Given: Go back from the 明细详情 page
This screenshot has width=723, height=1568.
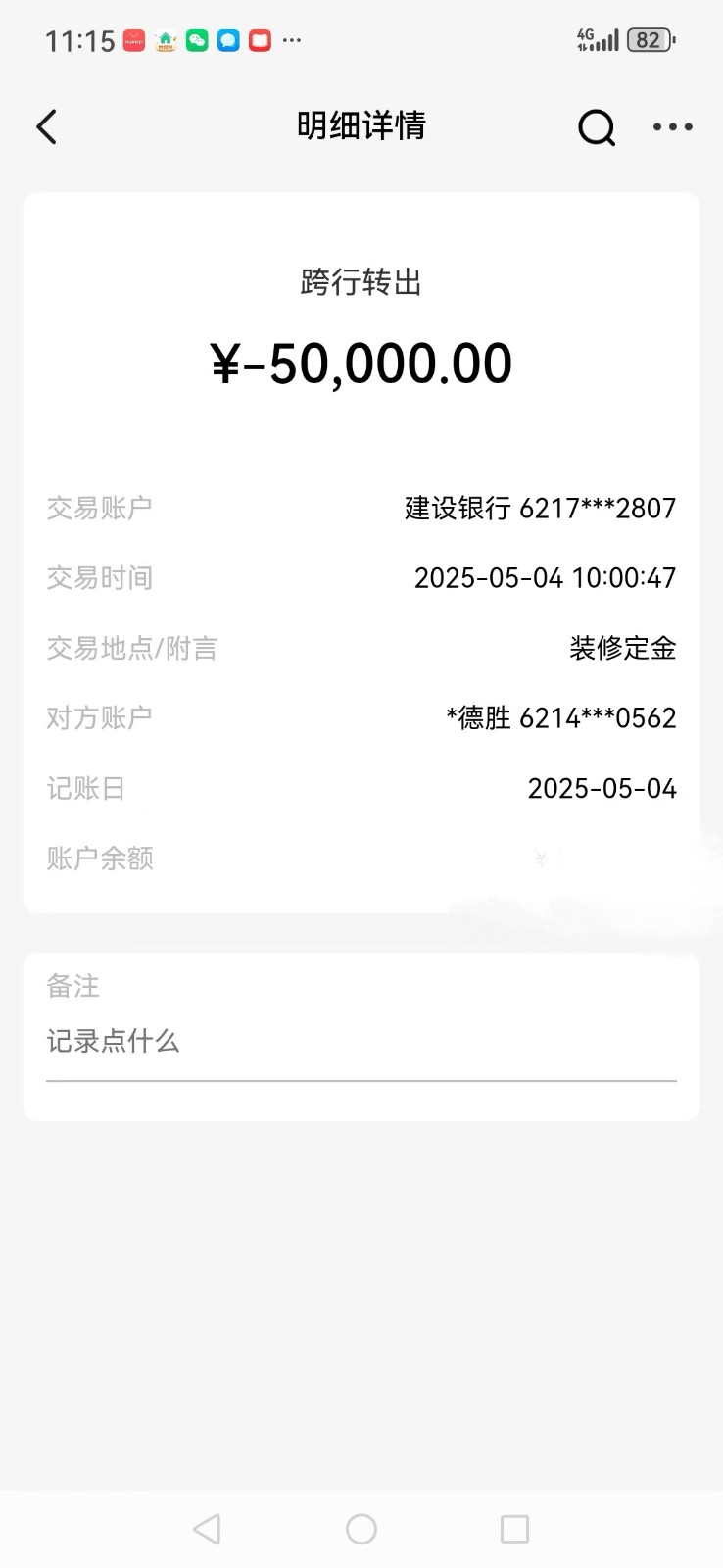Looking at the screenshot, I should [x=47, y=127].
